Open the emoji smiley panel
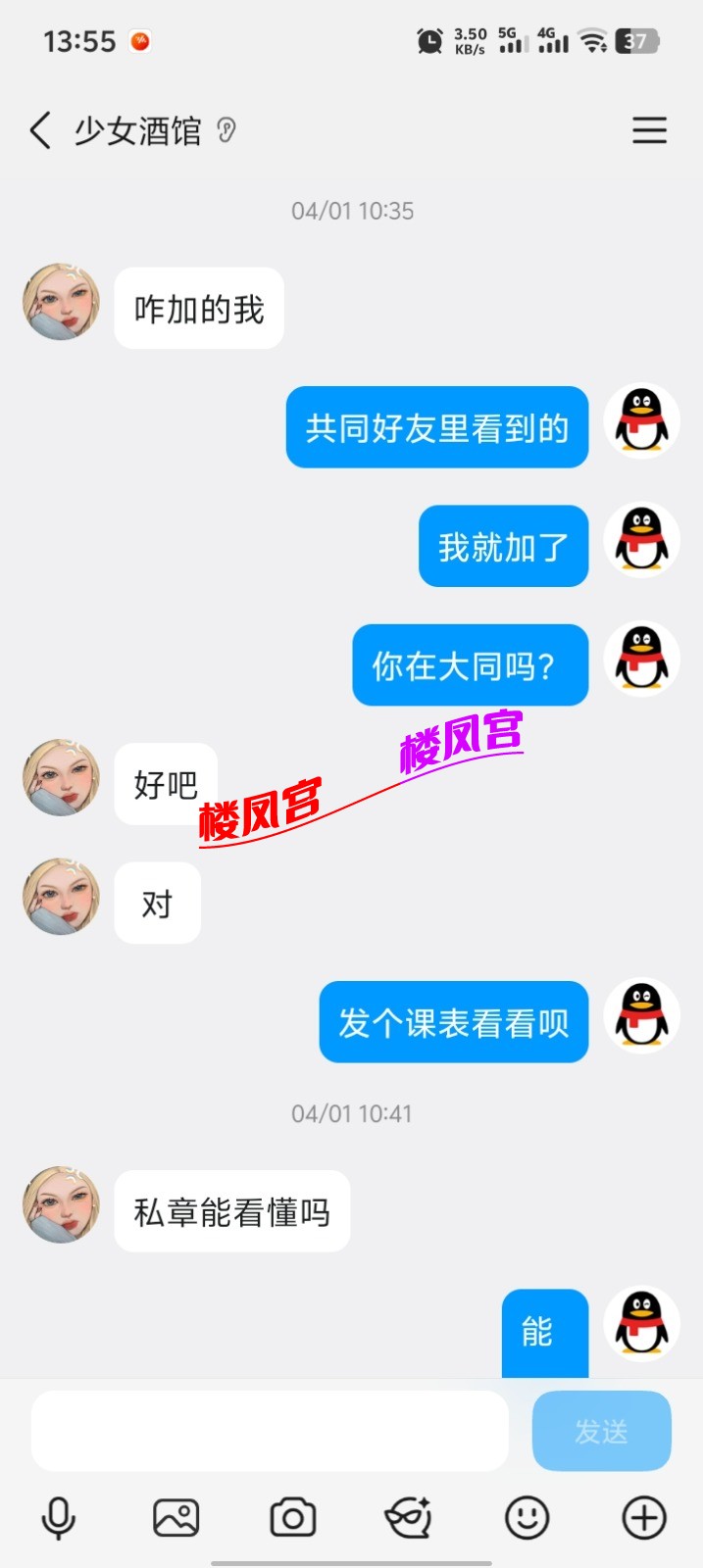This screenshot has width=703, height=1568. click(527, 1519)
